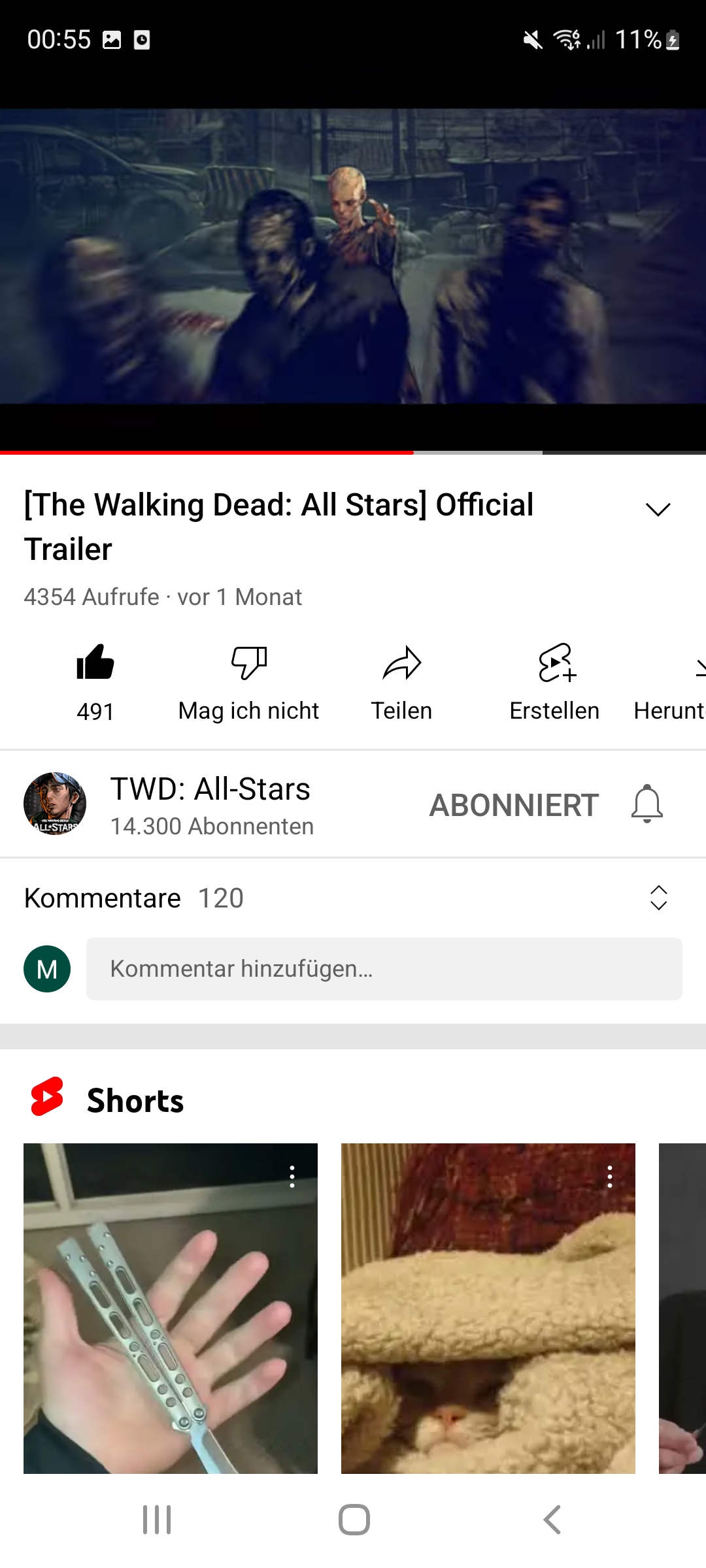Open notification bell settings for channel
Image resolution: width=706 pixels, height=1568 pixels.
coord(647,804)
